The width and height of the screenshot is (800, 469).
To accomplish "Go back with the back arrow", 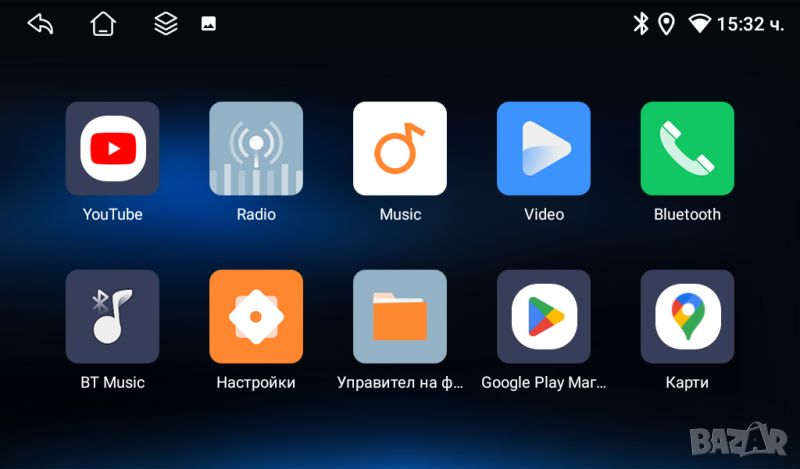I will (41, 24).
